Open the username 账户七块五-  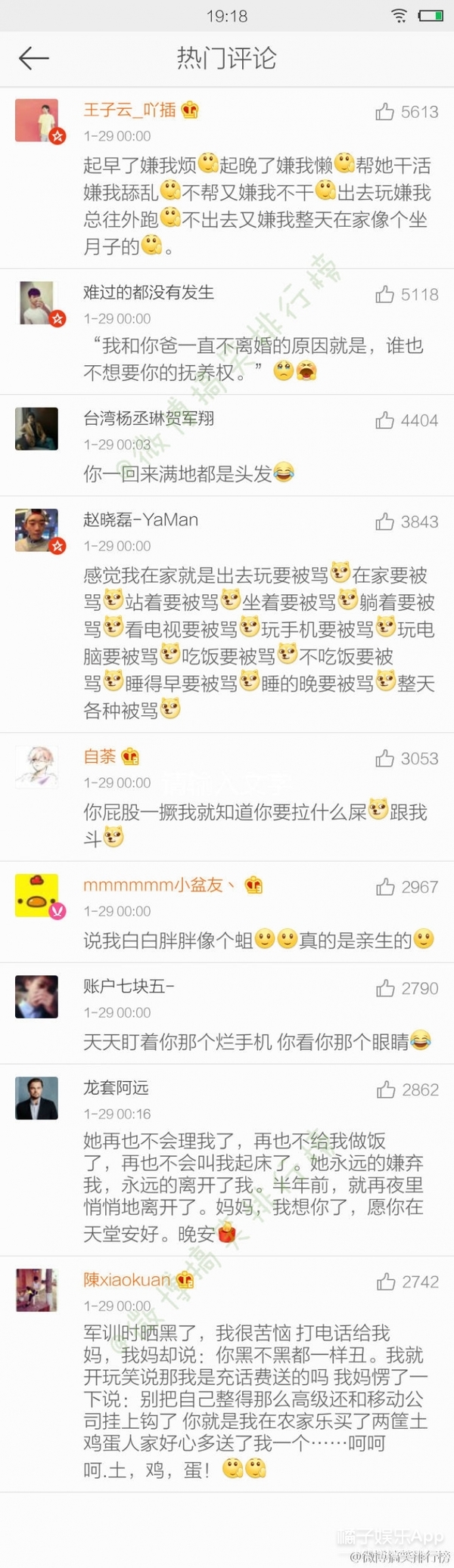[x=129, y=986]
